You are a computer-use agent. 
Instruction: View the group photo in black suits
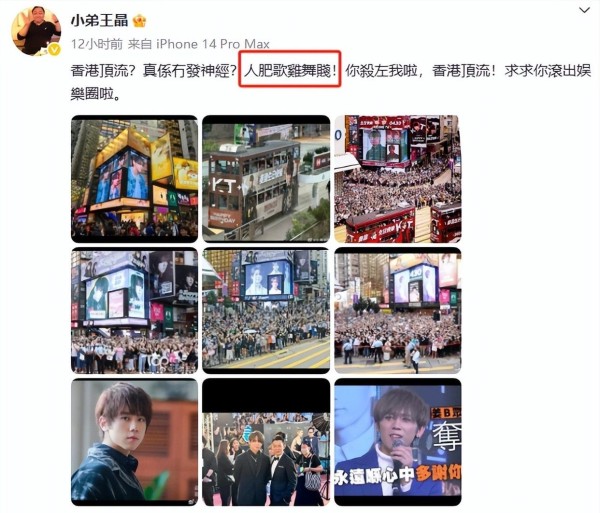tap(266, 440)
